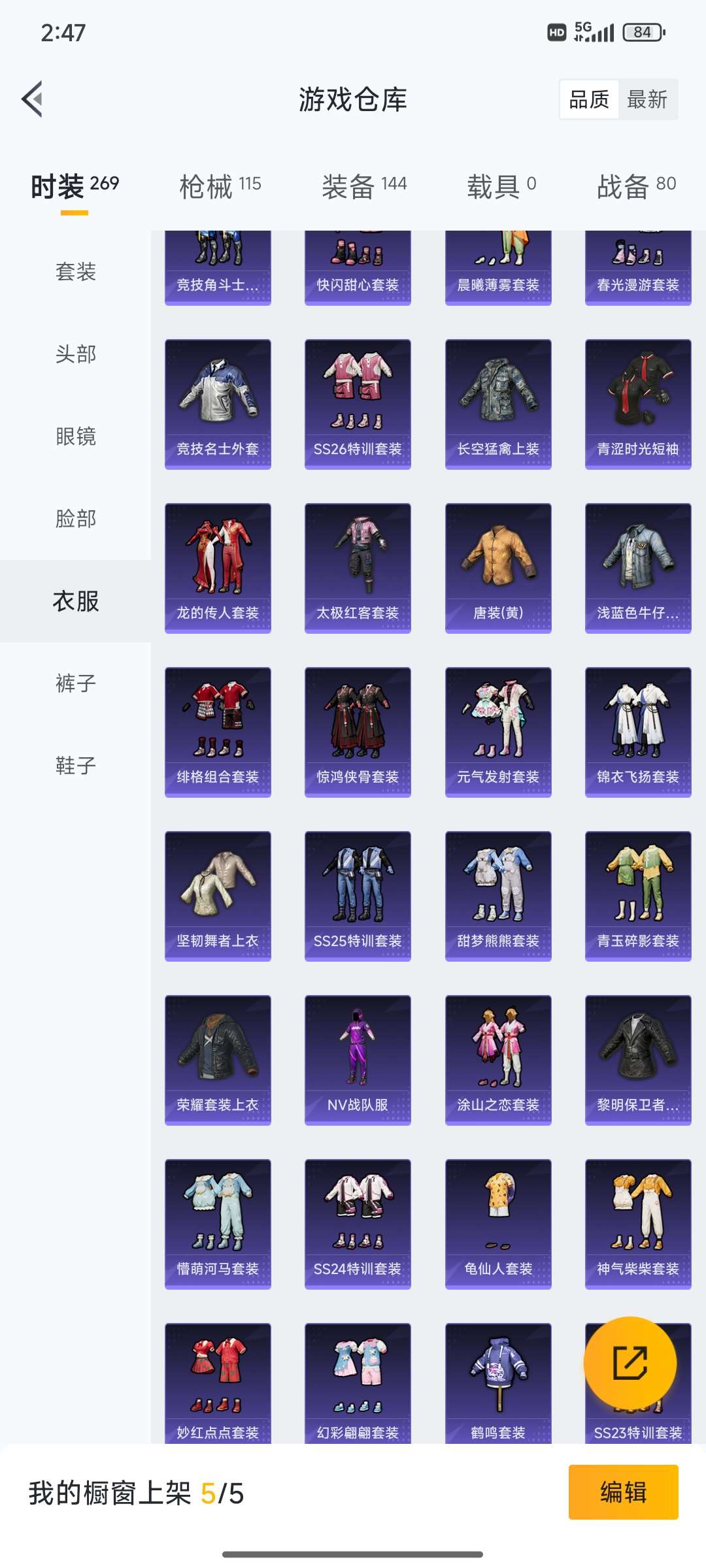Open the 竞技名士外套 item
The width and height of the screenshot is (706, 1568).
tap(218, 404)
